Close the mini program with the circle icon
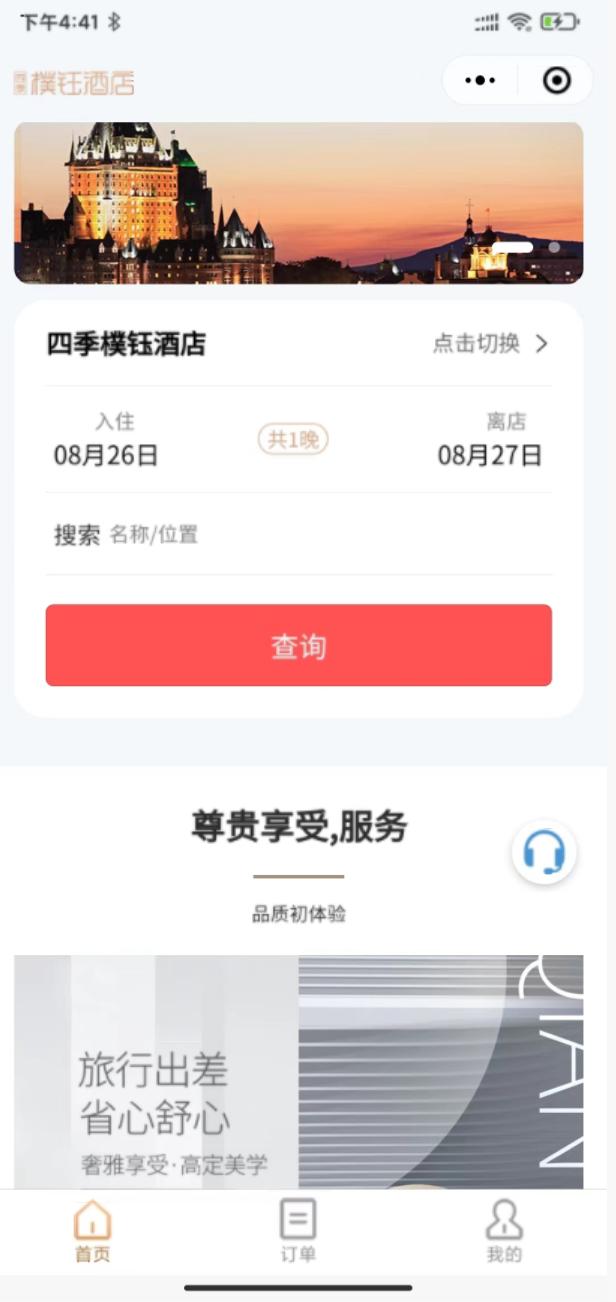This screenshot has height=1302, width=616. pyautogui.click(x=556, y=81)
